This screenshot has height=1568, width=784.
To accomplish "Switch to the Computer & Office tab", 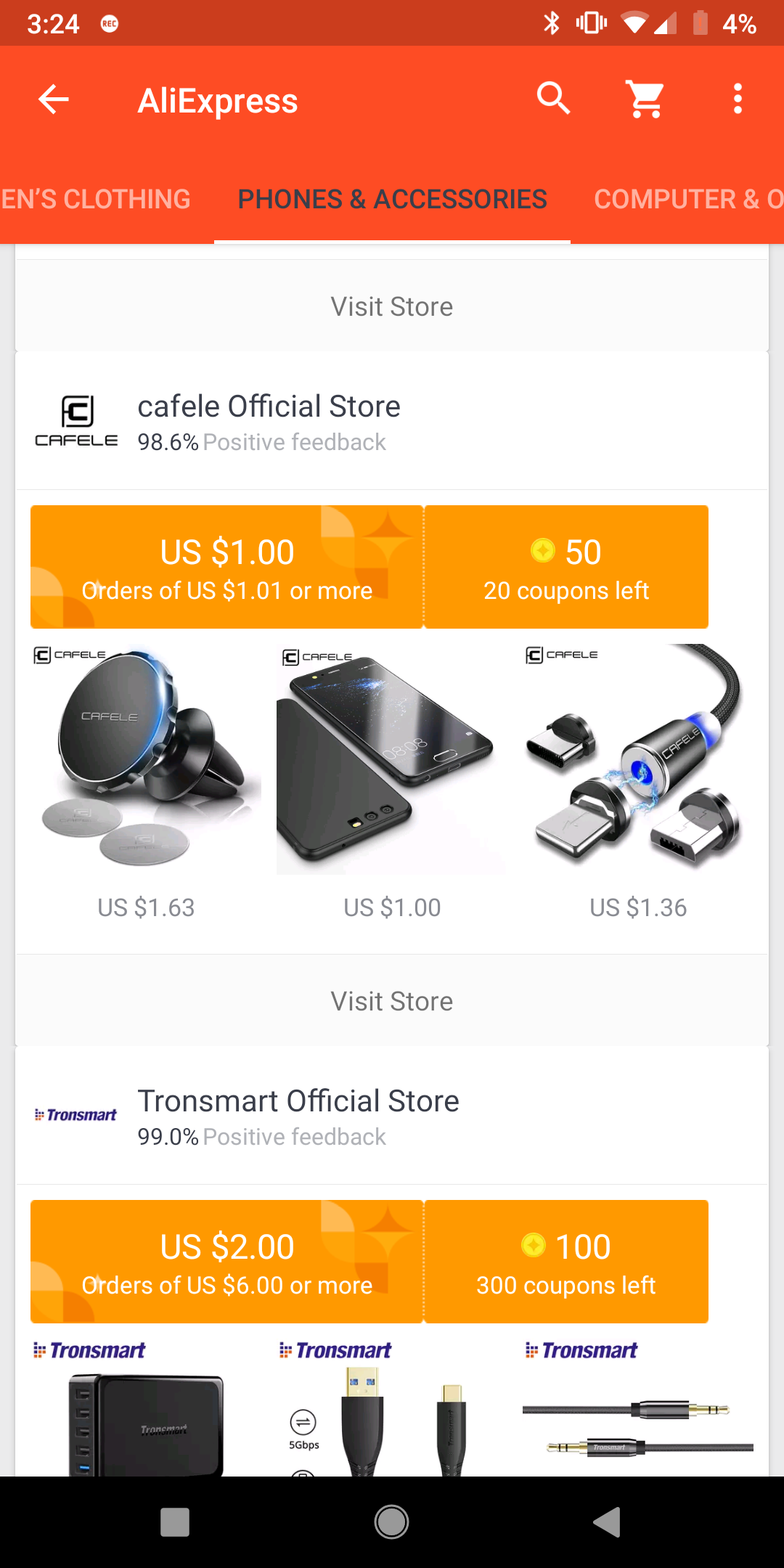I will click(687, 199).
